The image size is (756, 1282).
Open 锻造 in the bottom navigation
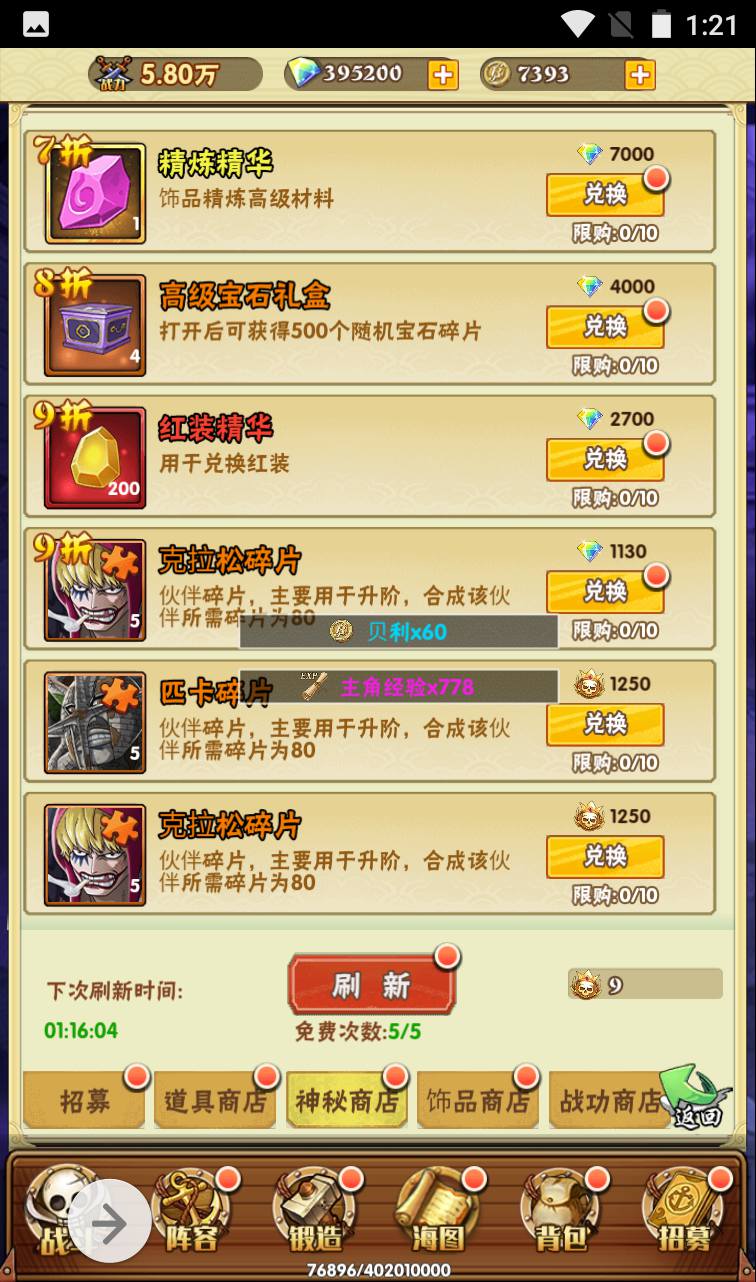[x=316, y=1212]
